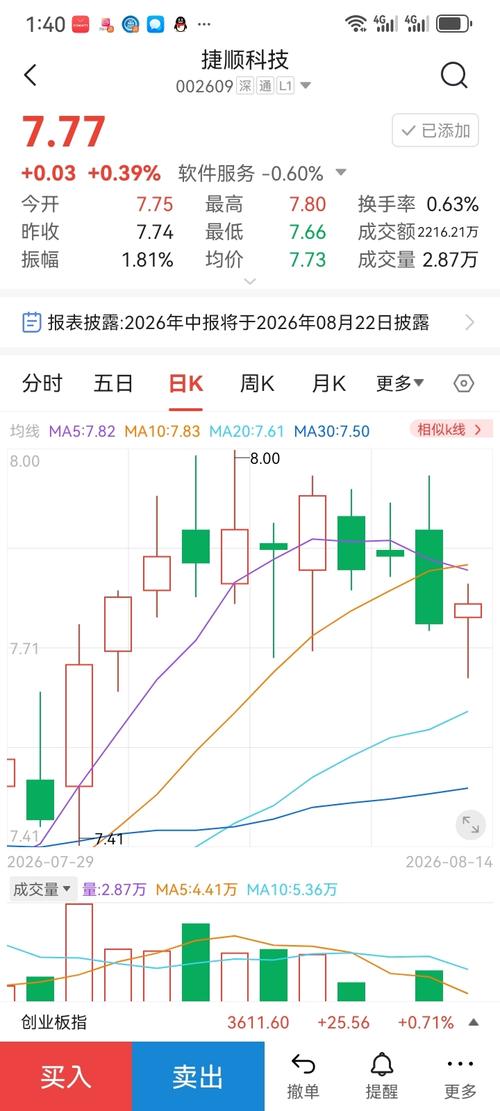Expand the chart to full screen

(x=470, y=825)
